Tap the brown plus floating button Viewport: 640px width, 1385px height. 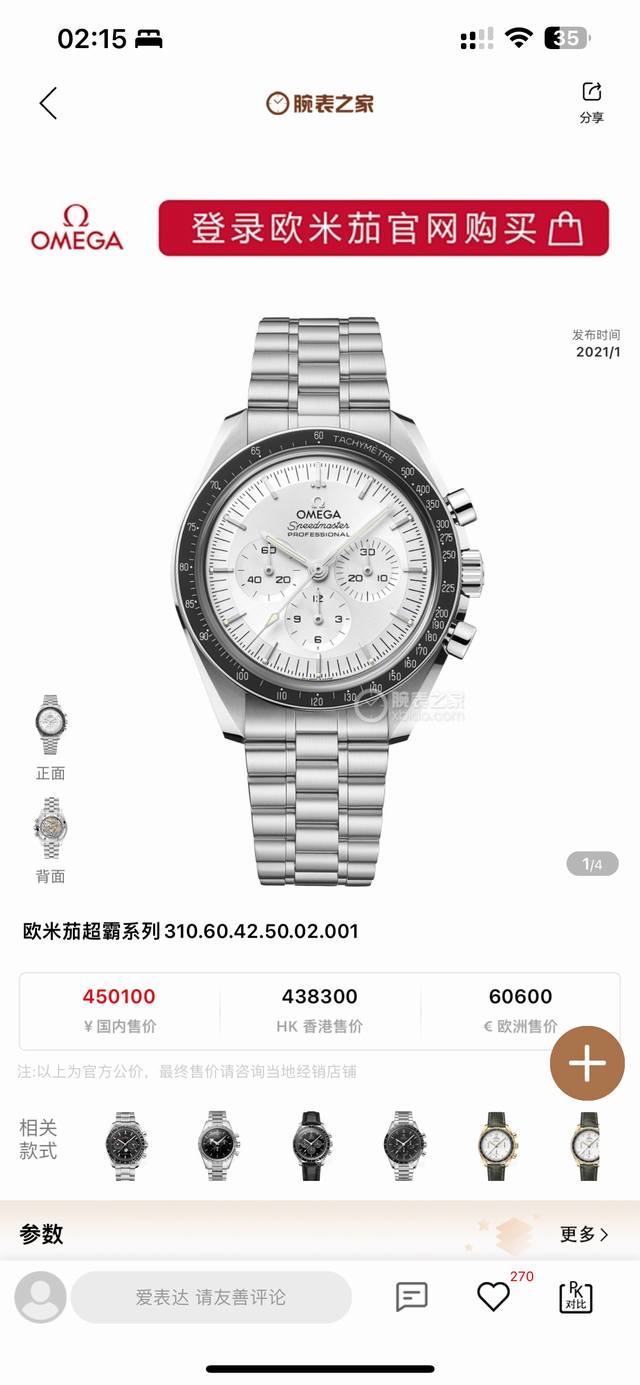587,1064
